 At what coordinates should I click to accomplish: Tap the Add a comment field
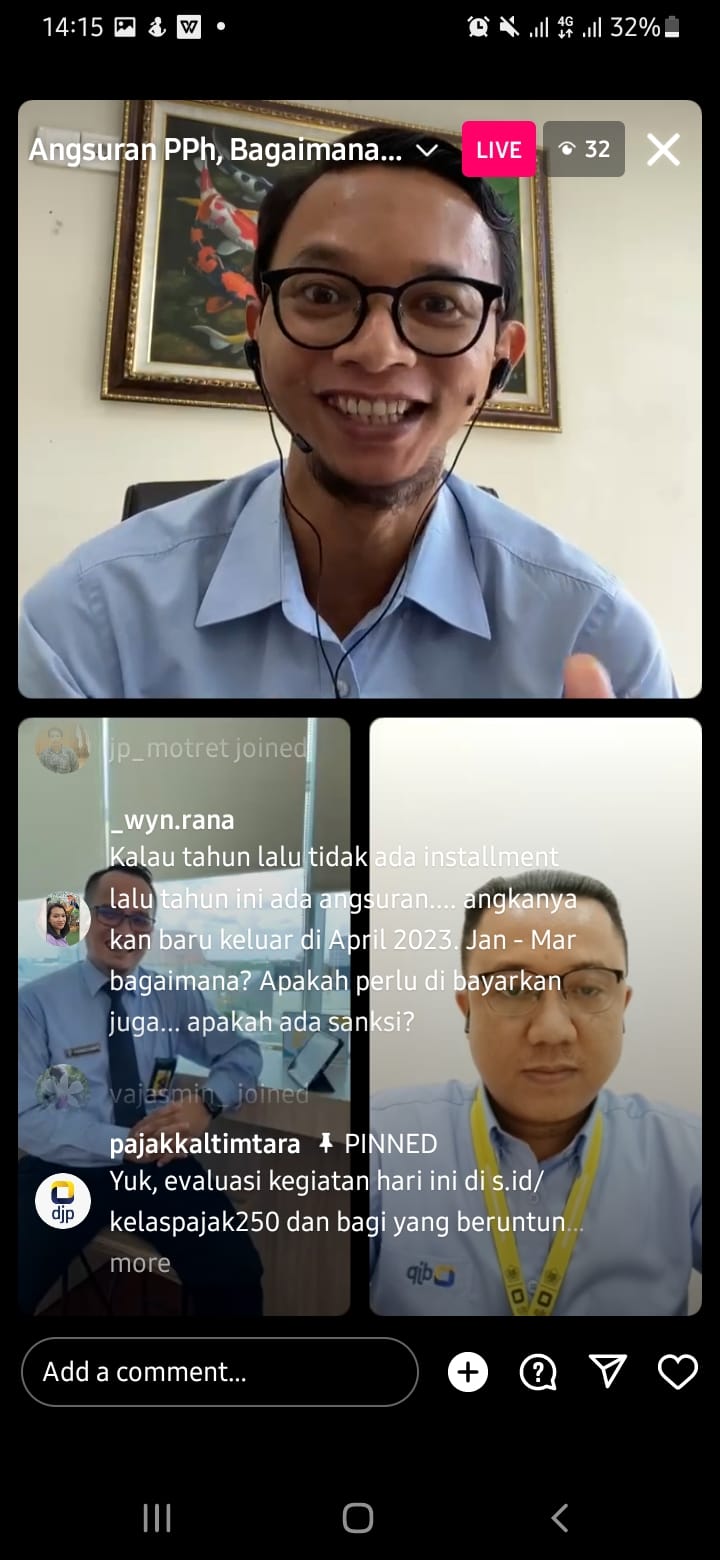point(220,1372)
